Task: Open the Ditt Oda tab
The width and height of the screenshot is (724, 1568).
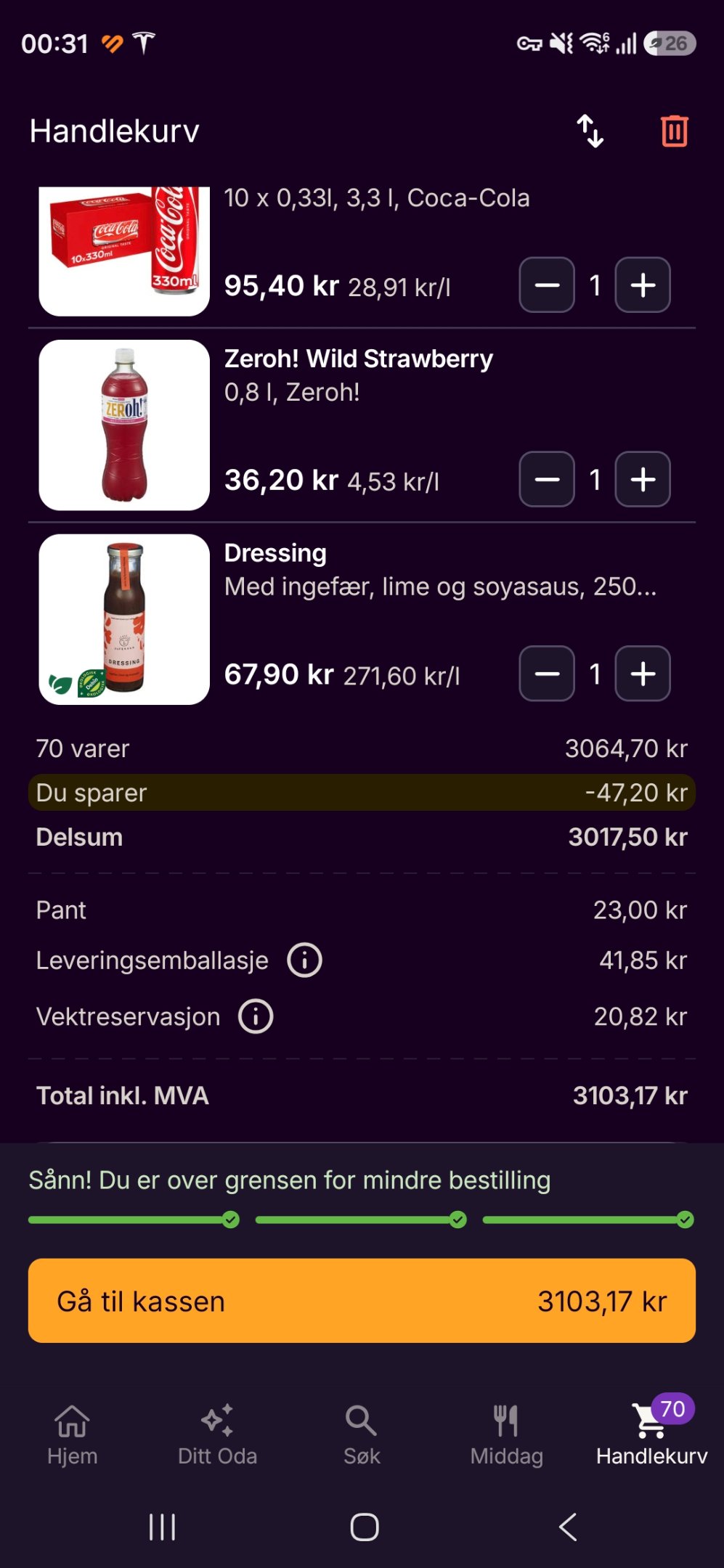Action: tap(217, 1434)
